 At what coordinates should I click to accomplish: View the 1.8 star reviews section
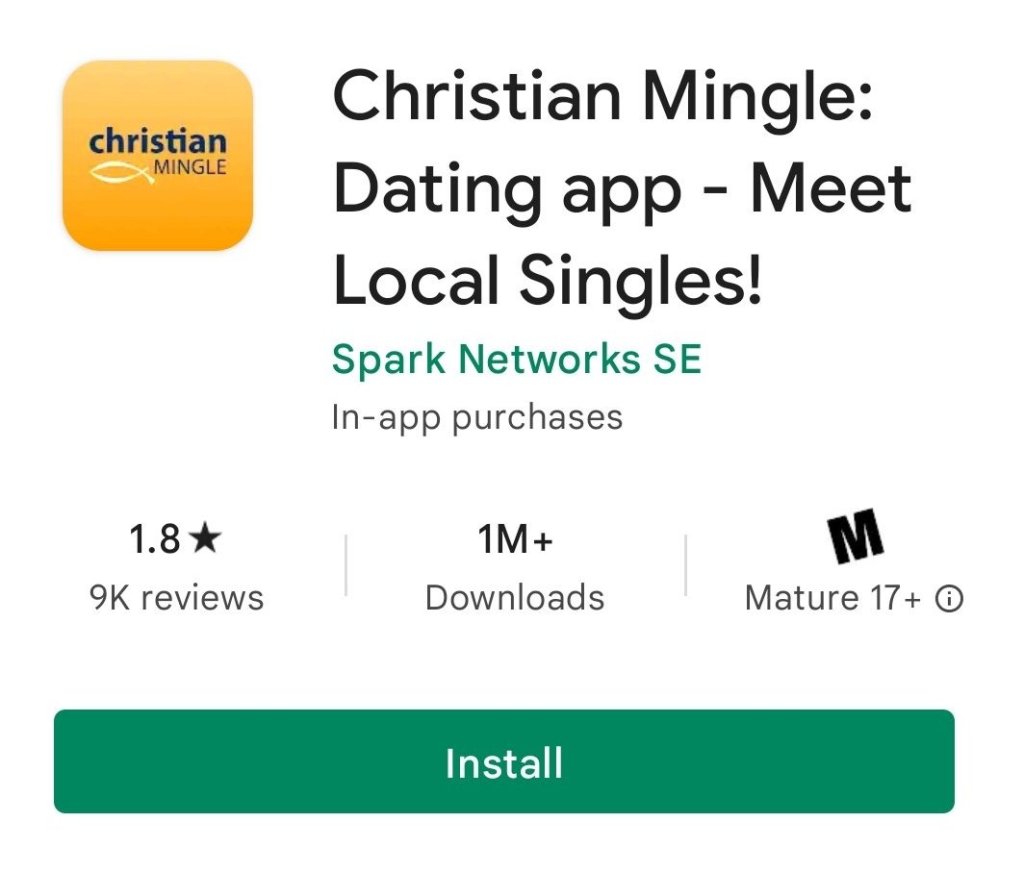(x=176, y=567)
